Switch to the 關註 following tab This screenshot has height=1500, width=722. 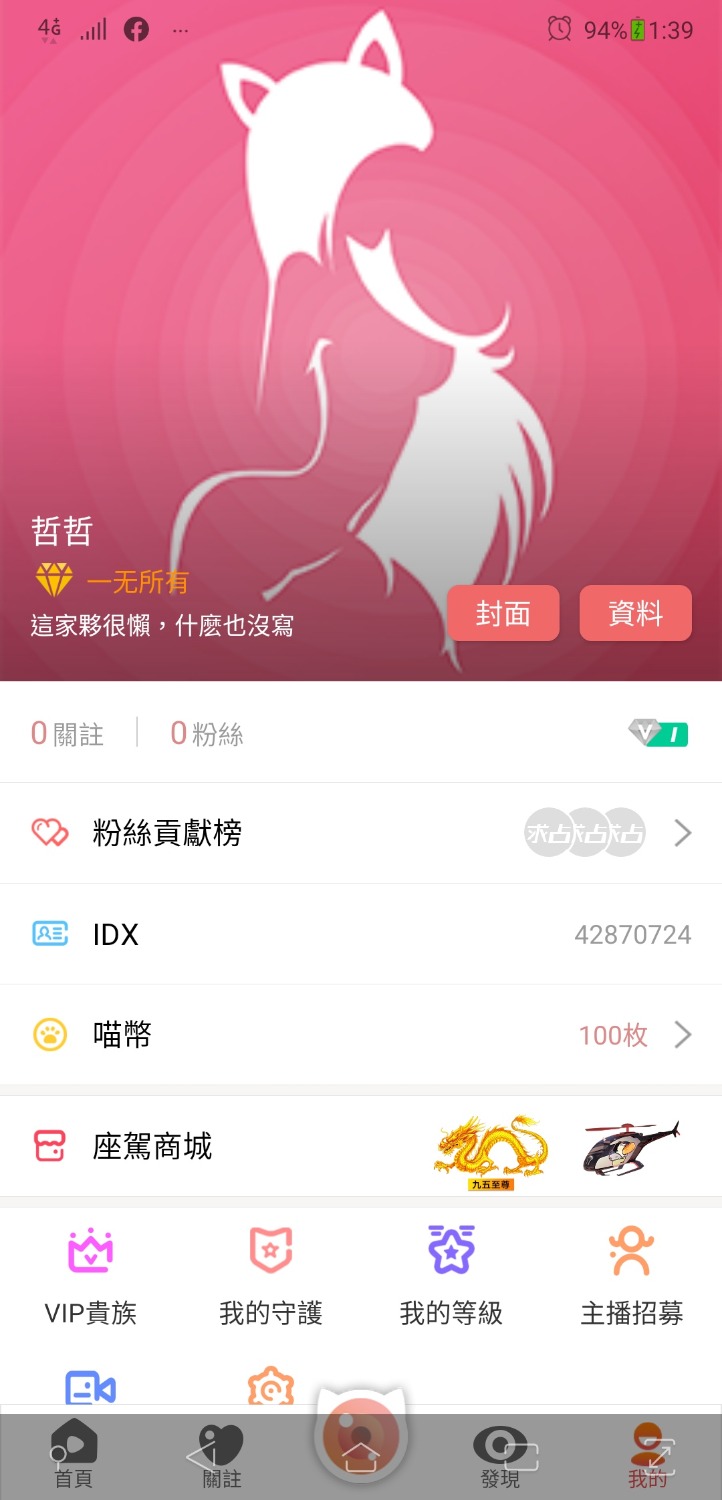221,1455
